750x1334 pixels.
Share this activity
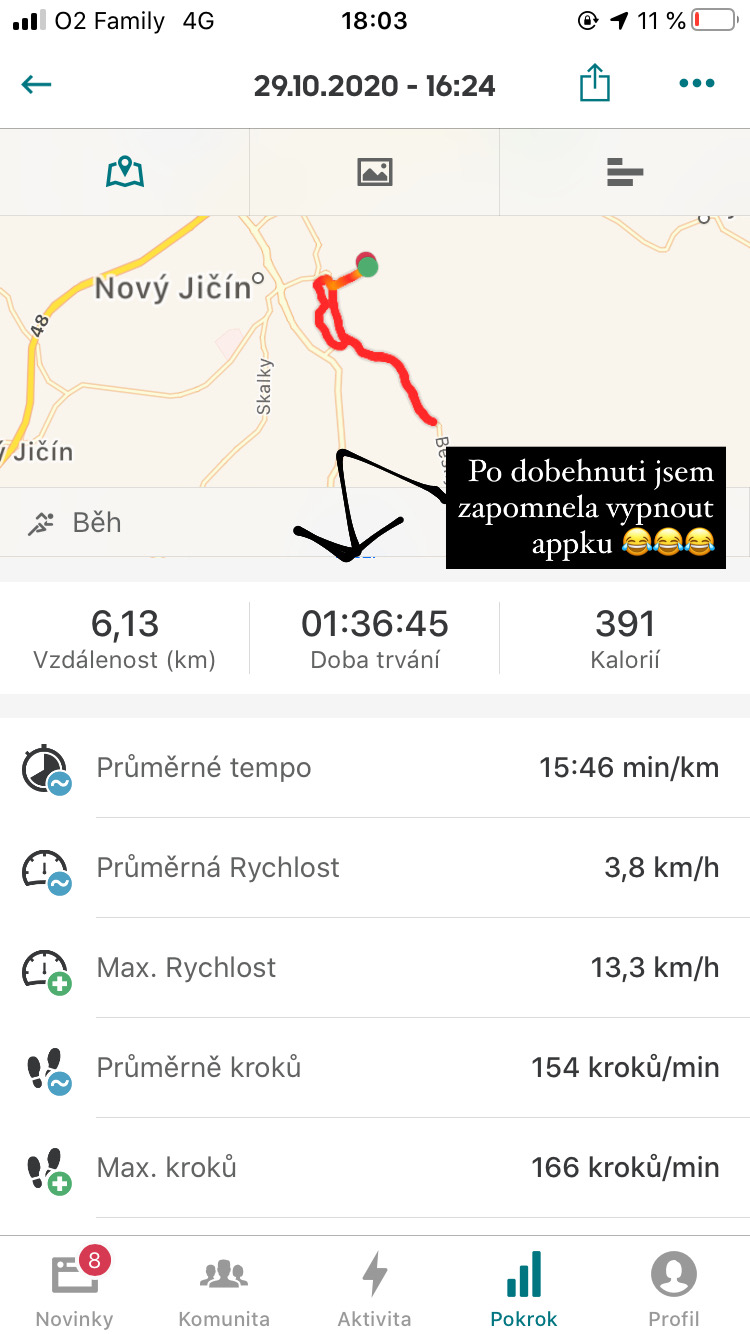click(x=595, y=83)
